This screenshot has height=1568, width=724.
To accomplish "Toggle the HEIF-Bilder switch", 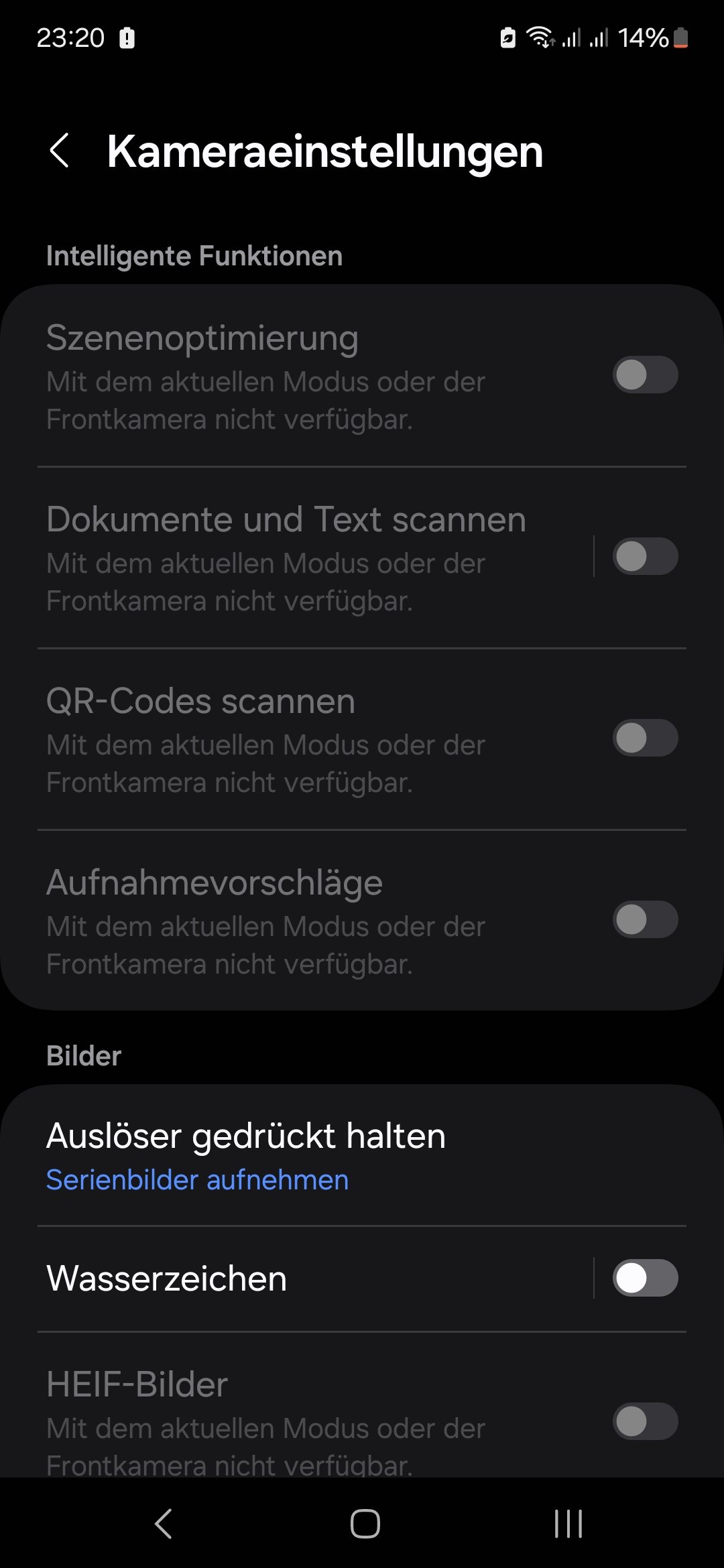I will click(x=645, y=1421).
